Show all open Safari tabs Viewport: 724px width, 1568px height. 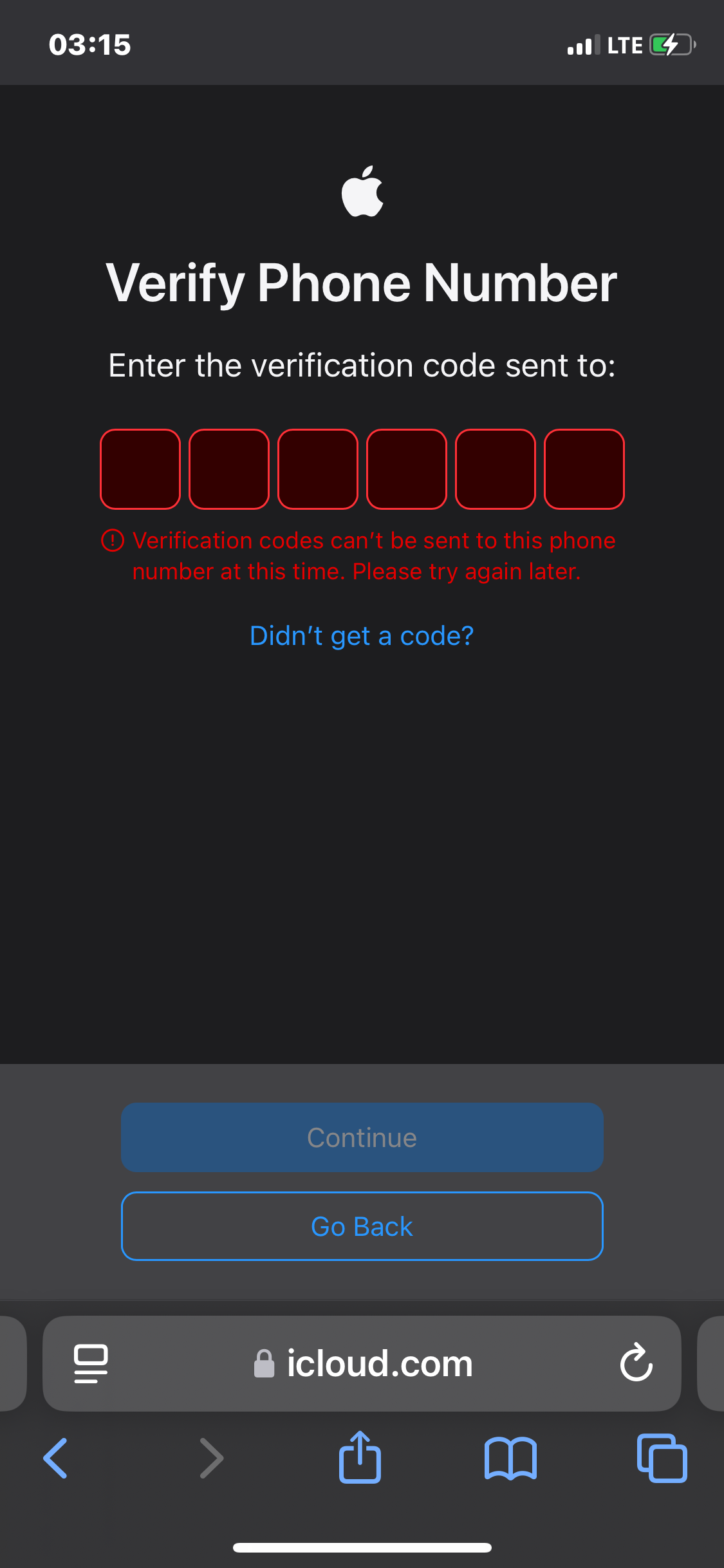662,1458
